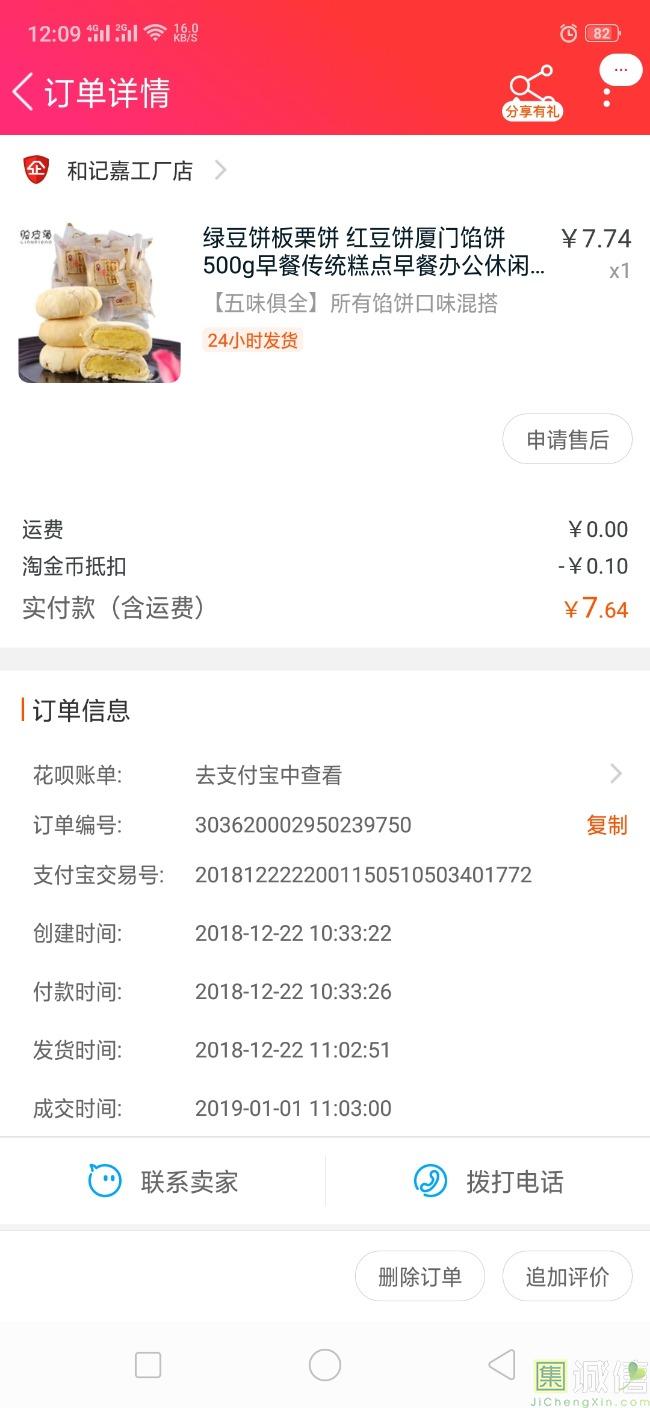650x1408 pixels.
Task: Share the order via 分享有礼
Action: pyautogui.click(x=532, y=94)
